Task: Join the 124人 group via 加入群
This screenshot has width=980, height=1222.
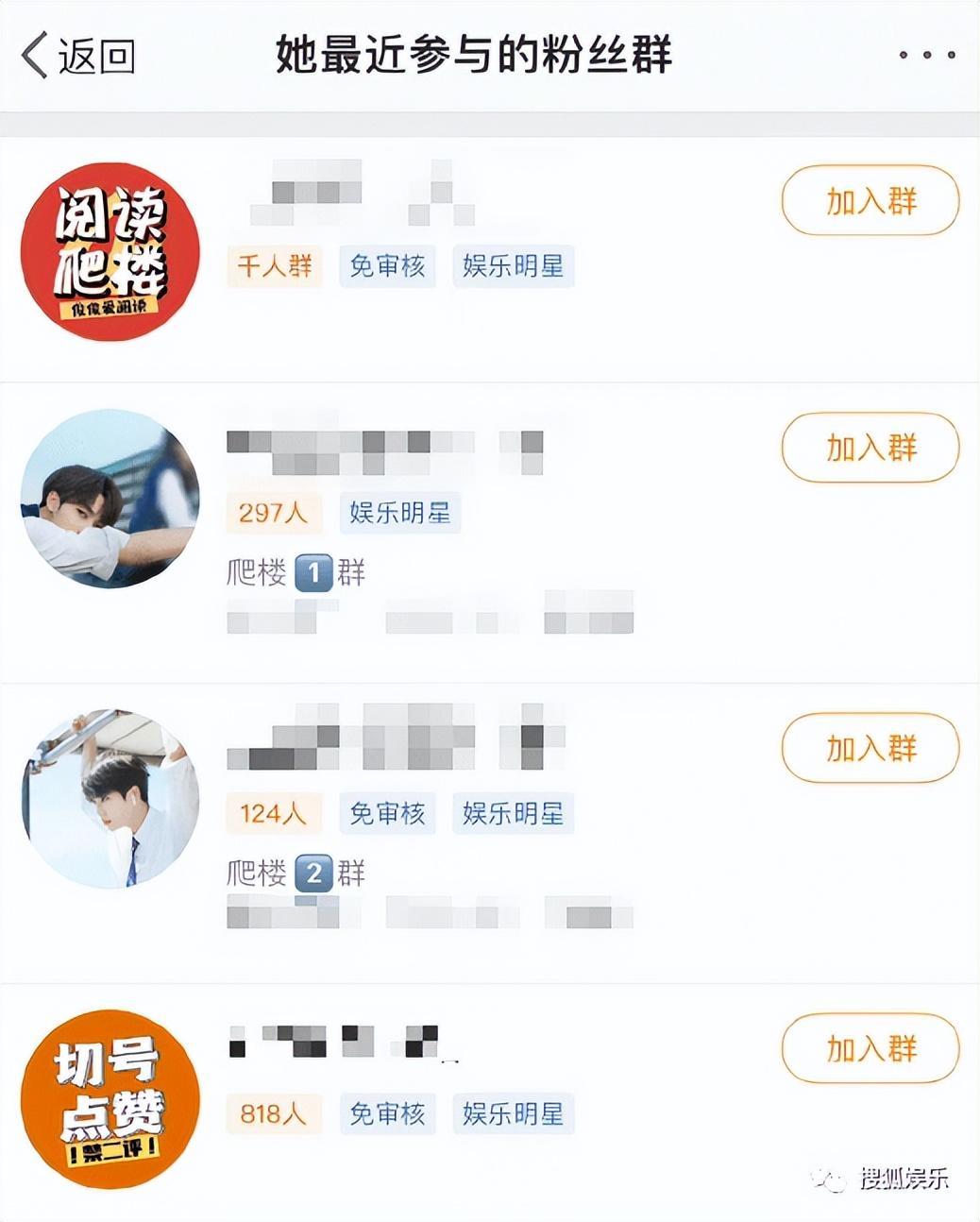Action: [870, 749]
